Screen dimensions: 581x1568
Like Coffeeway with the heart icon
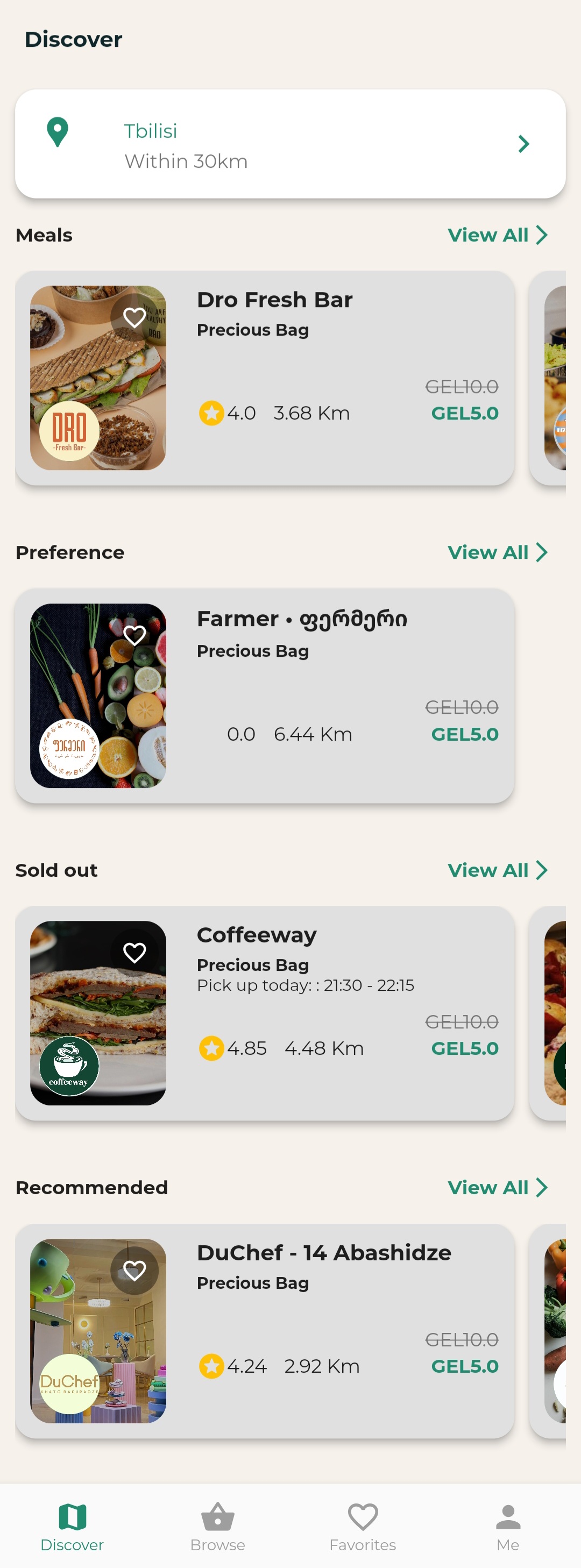[134, 952]
